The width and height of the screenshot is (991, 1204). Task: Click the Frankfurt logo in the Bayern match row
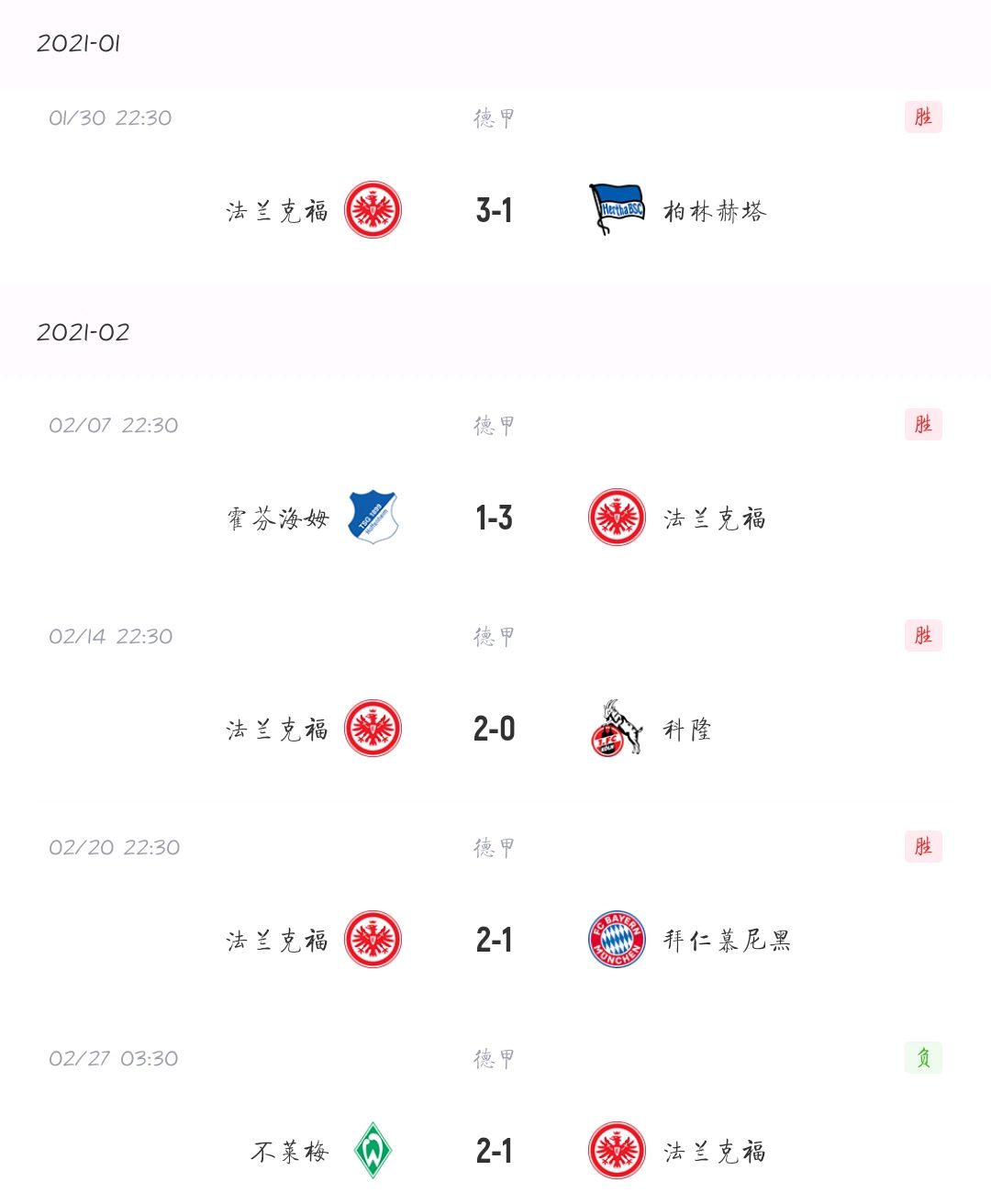click(374, 941)
